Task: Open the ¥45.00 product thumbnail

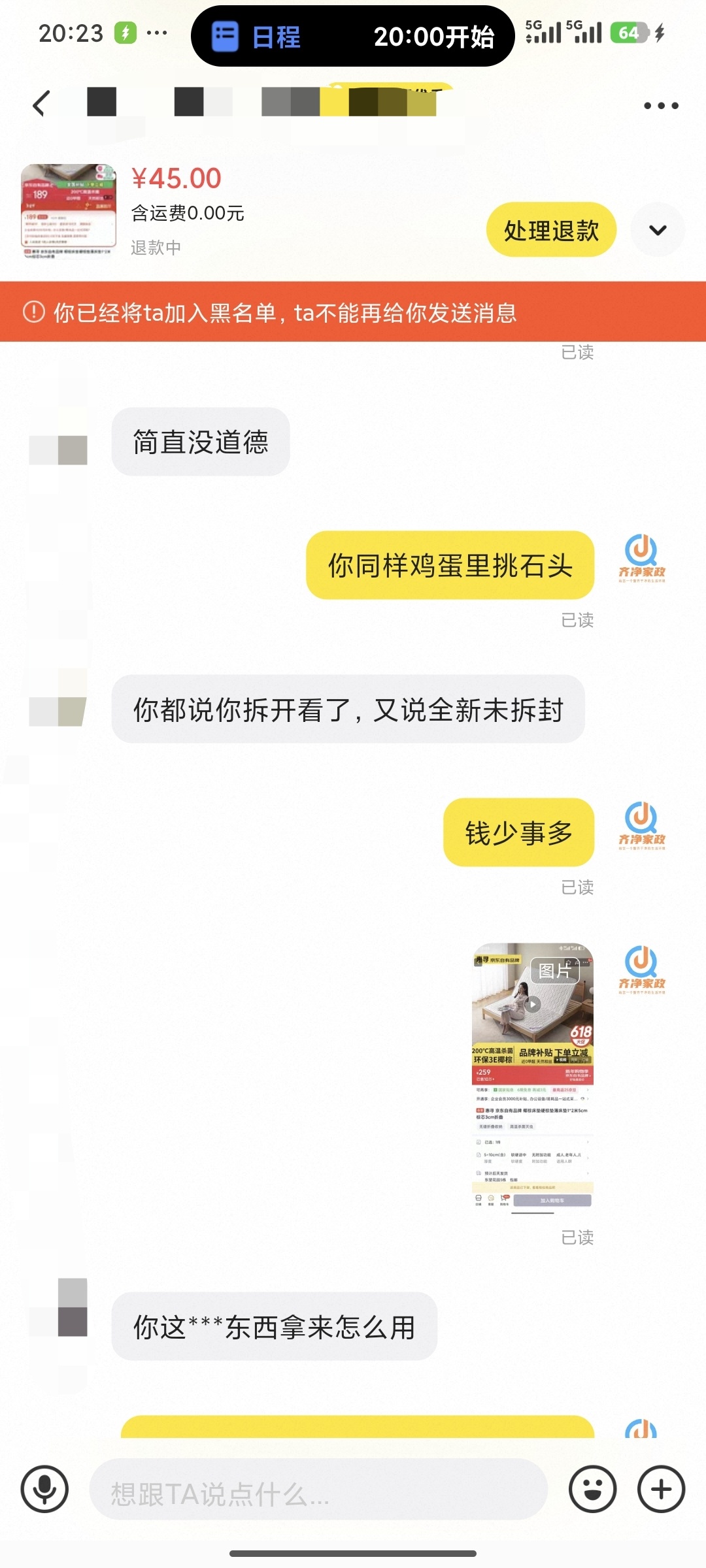Action: (69, 211)
